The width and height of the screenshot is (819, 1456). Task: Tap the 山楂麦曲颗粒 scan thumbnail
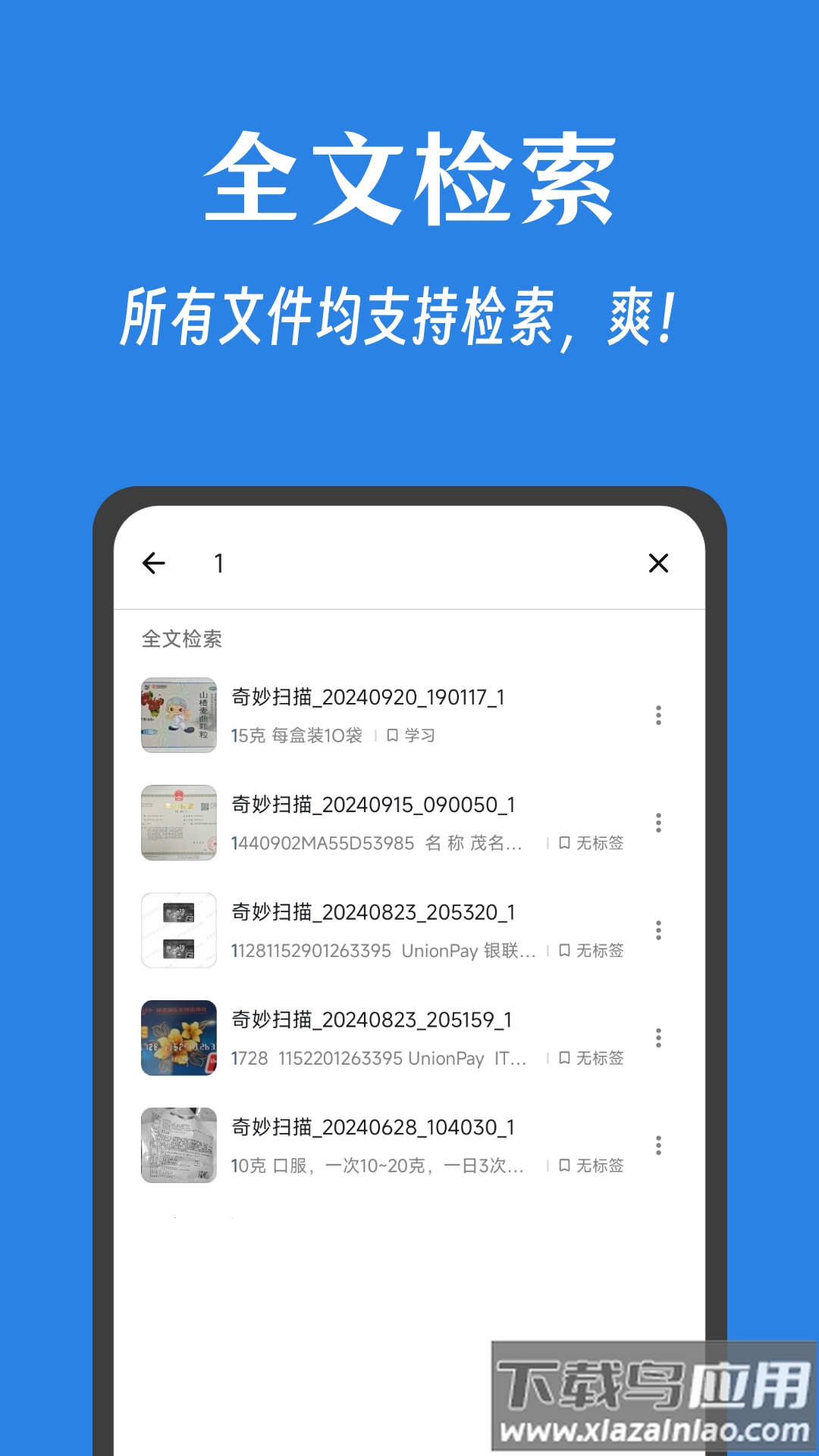[x=178, y=715]
